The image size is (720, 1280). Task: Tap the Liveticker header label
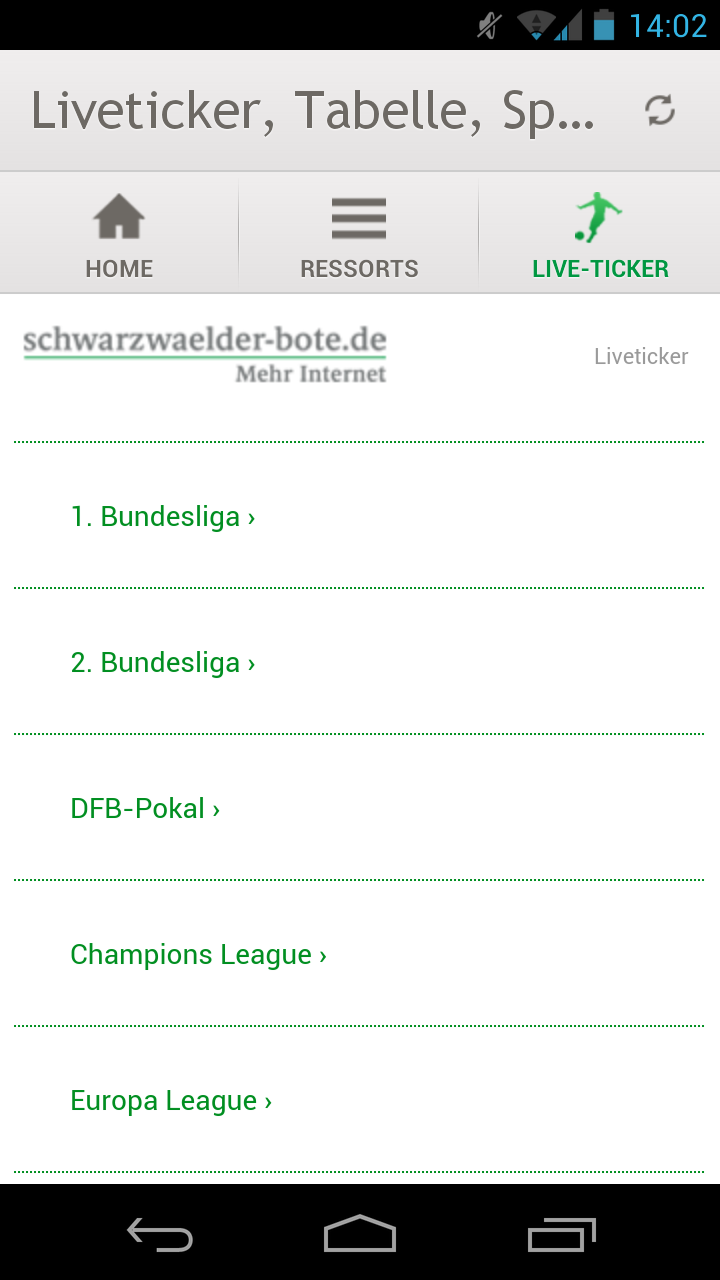pyautogui.click(x=641, y=356)
